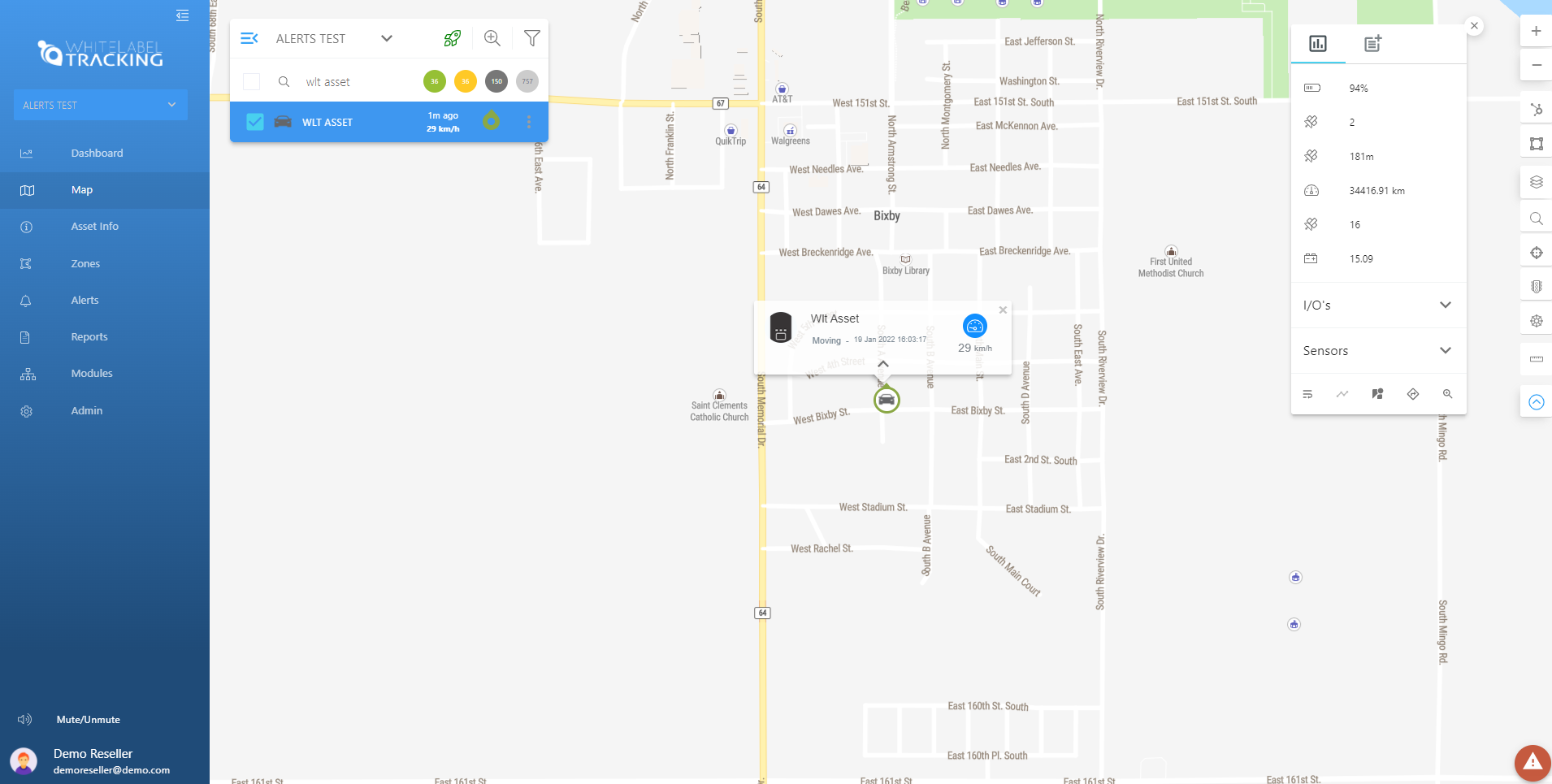1552x784 pixels.
Task: Go to the Asset Info section
Action: (x=94, y=227)
